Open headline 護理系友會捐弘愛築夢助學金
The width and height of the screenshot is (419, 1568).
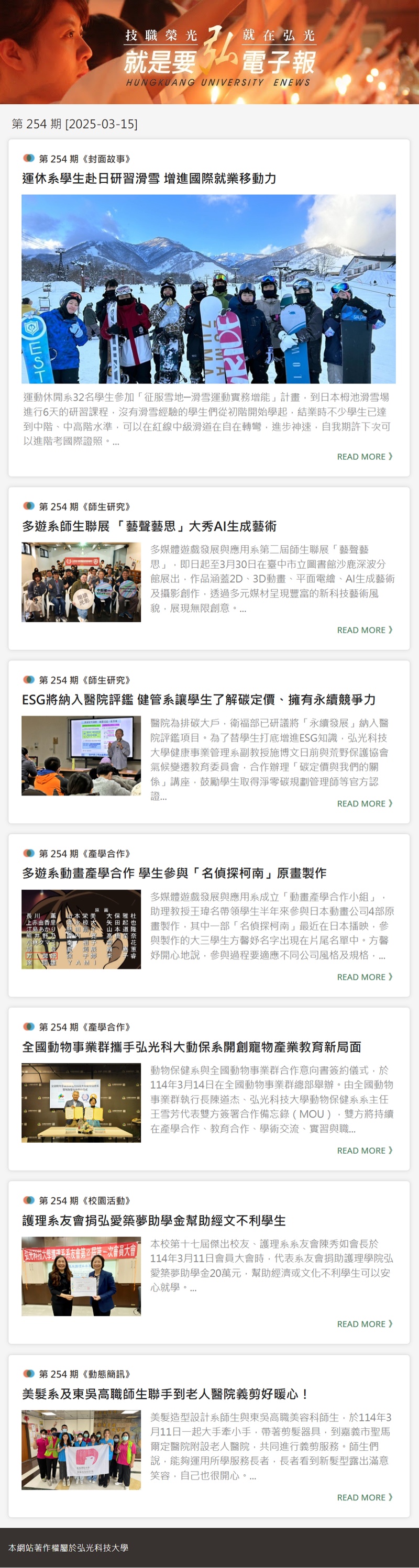pos(153,1220)
